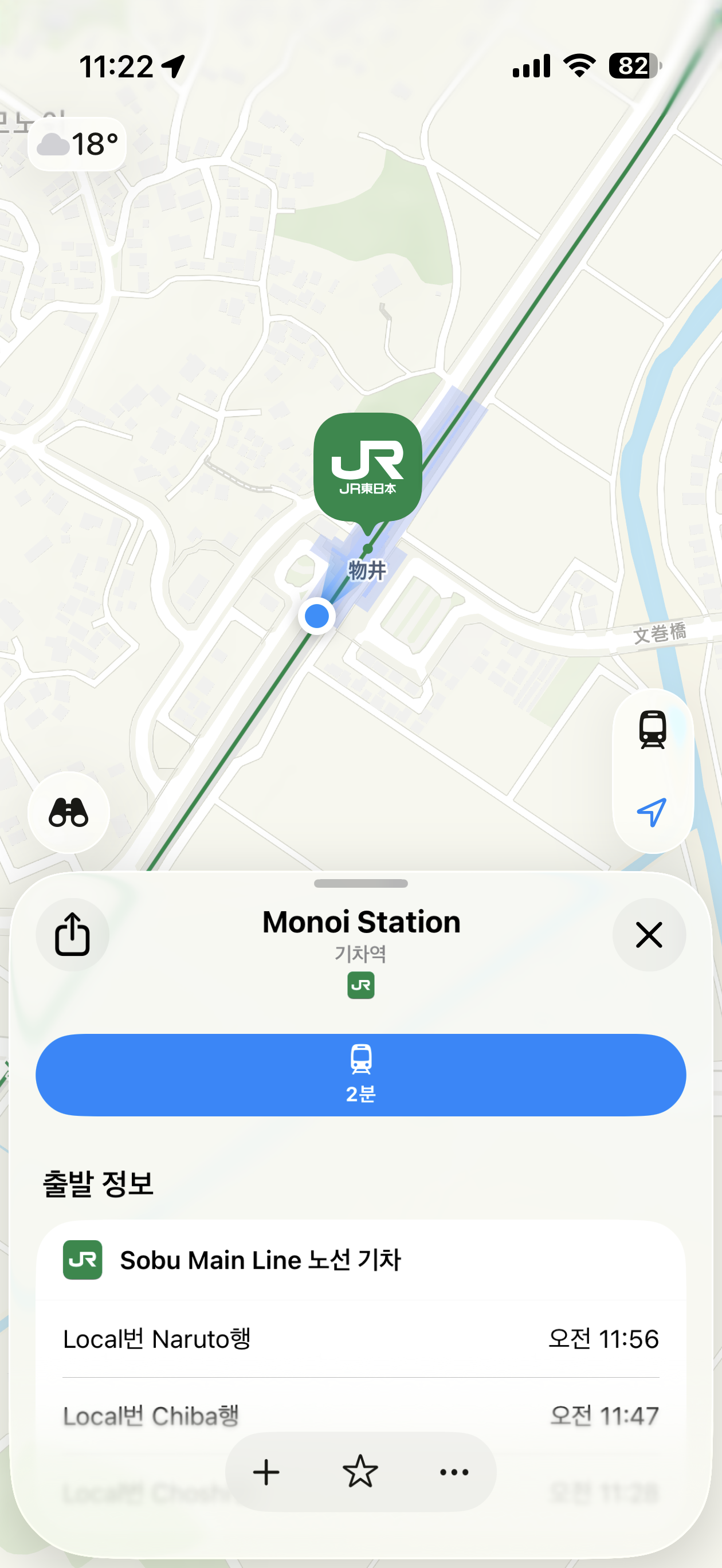Select the Local Naruto train at 11:56
Screen dimensions: 722x1568
point(361,1339)
